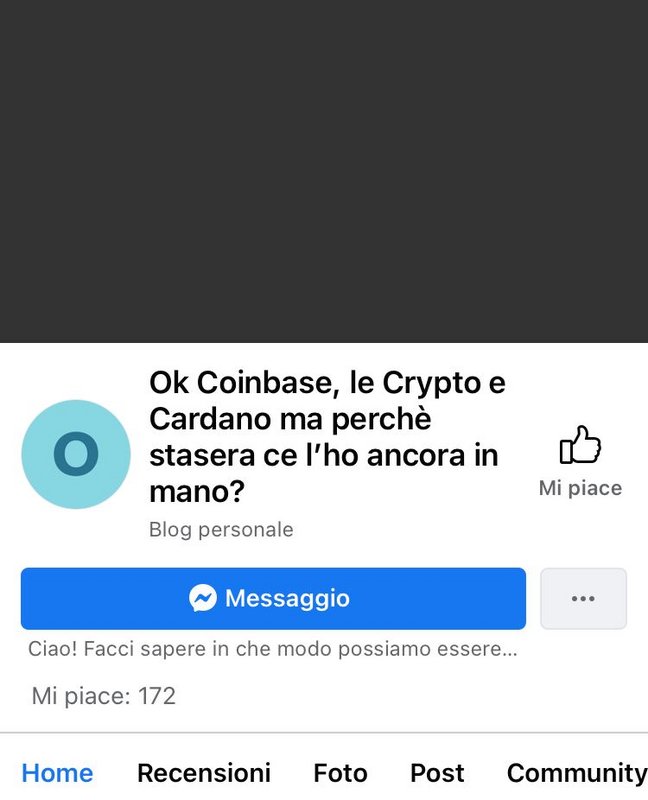The image size is (648, 800).
Task: Open the Foto tab
Action: tap(340, 772)
